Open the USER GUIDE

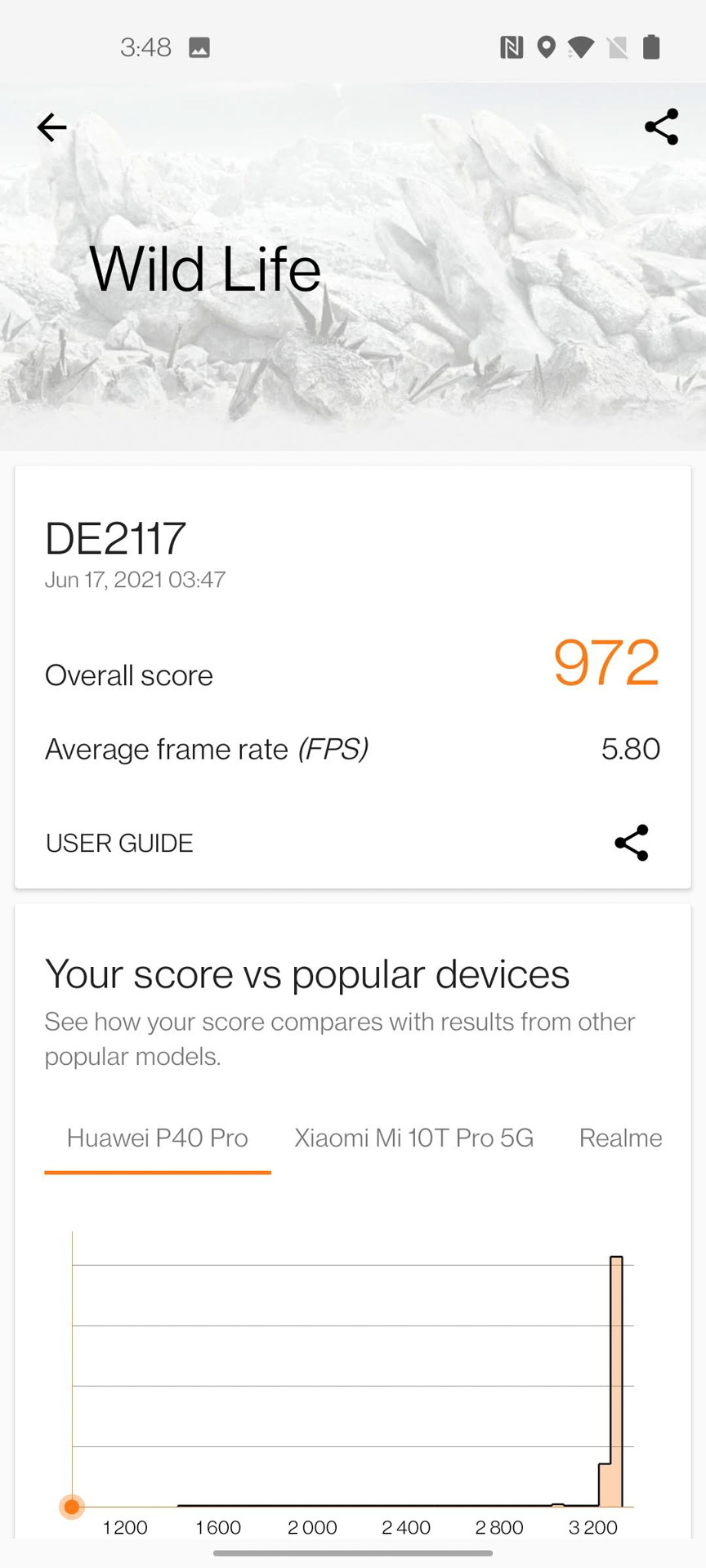(x=119, y=843)
